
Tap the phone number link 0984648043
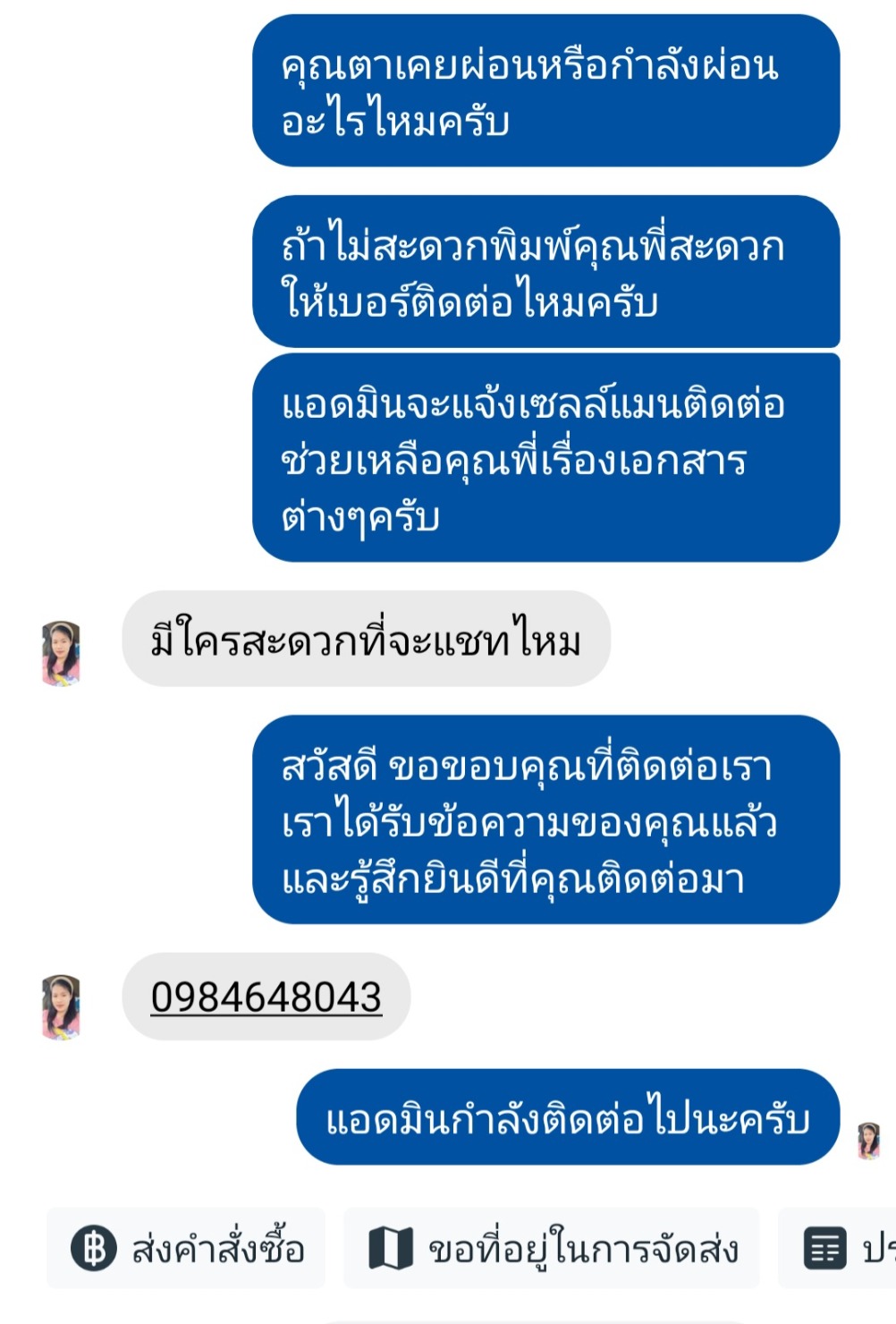[x=266, y=997]
